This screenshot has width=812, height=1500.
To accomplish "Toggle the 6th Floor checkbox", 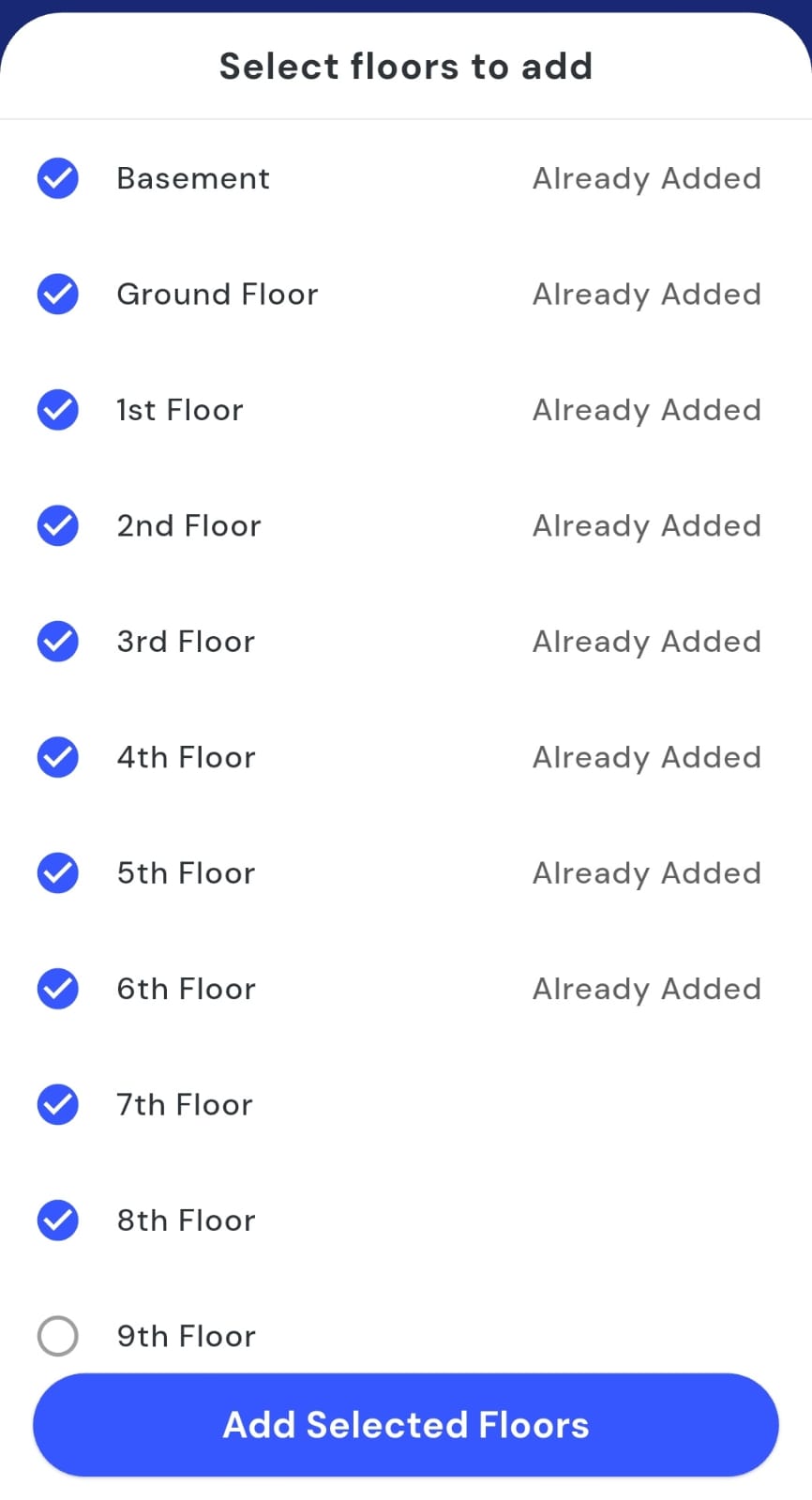I will pos(58,989).
